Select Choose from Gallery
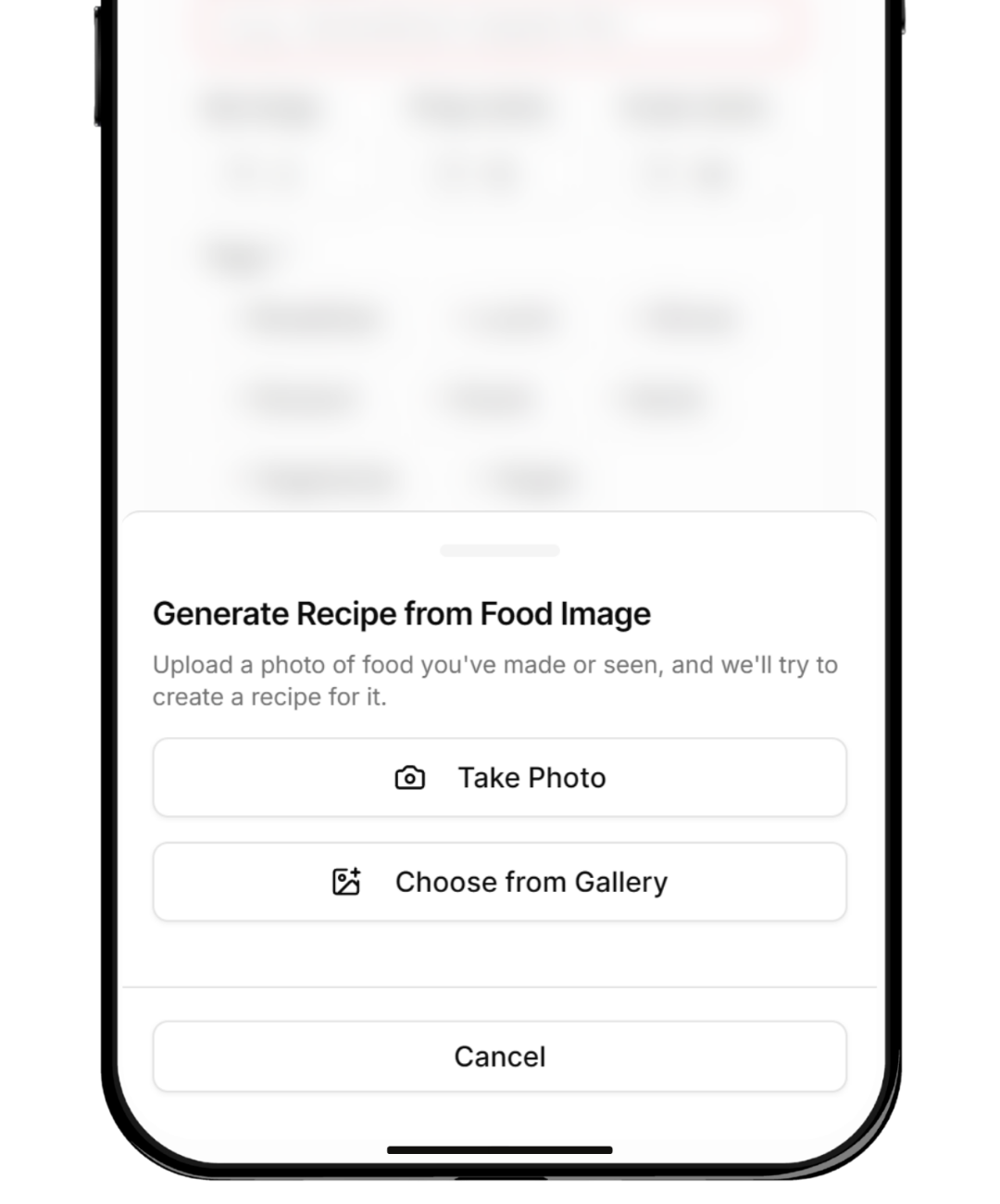Viewport: 1000px width, 1204px height. tap(500, 882)
